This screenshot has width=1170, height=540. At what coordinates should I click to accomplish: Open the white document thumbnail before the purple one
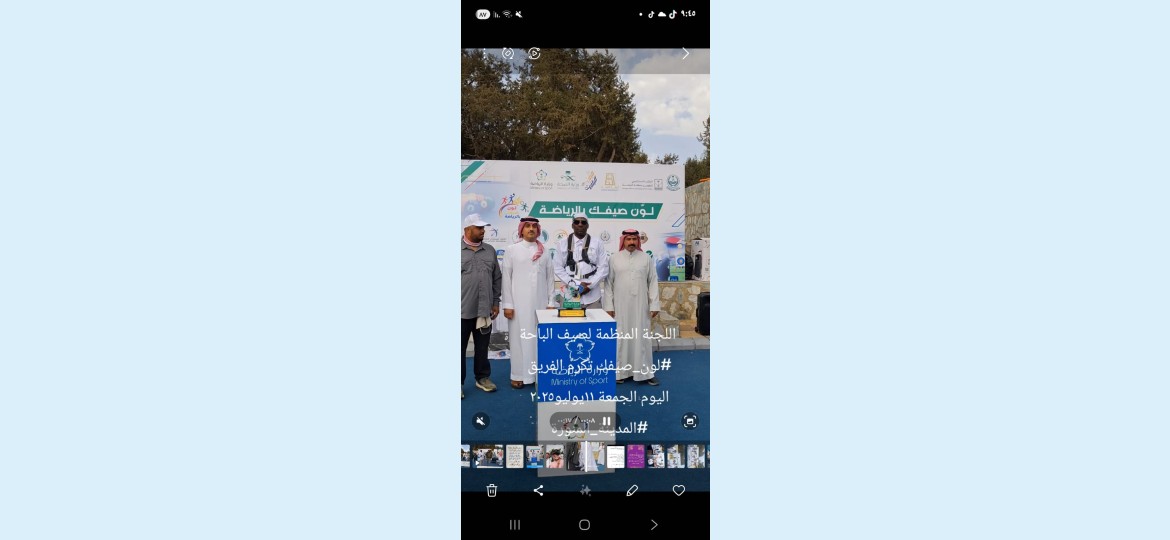point(615,456)
